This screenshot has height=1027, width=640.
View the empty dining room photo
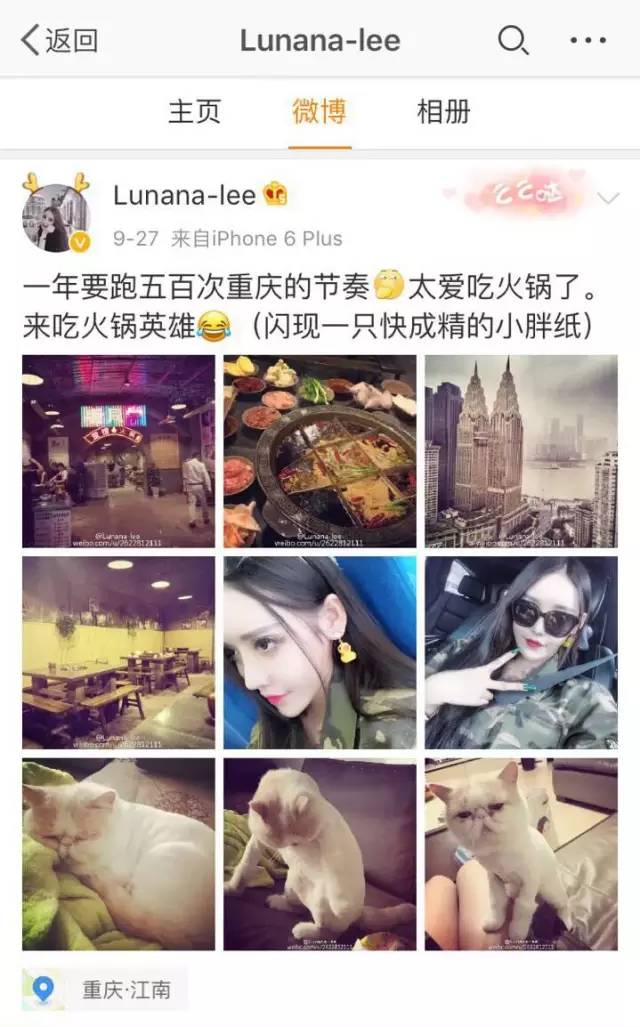pyautogui.click(x=118, y=652)
